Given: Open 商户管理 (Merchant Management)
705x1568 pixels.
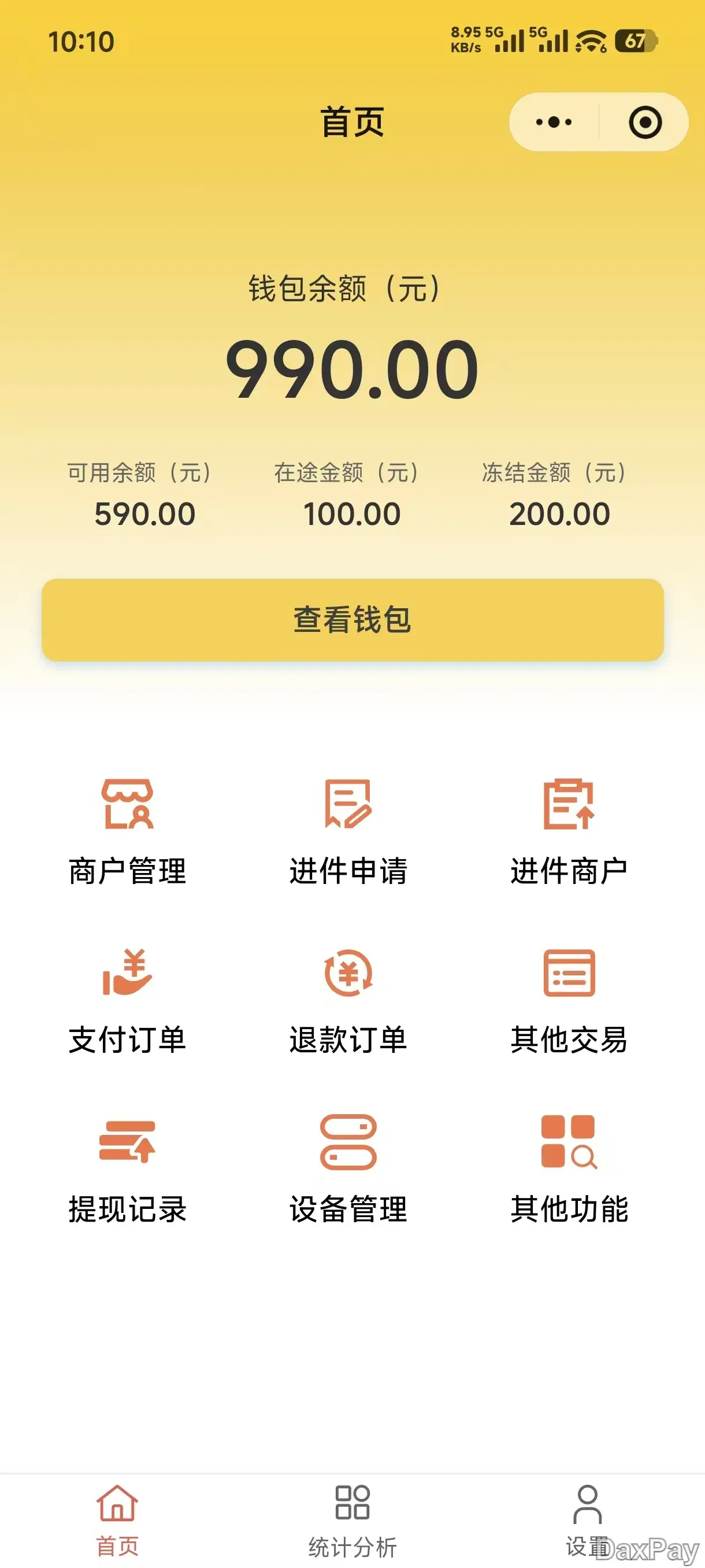Looking at the screenshot, I should coord(128,834).
